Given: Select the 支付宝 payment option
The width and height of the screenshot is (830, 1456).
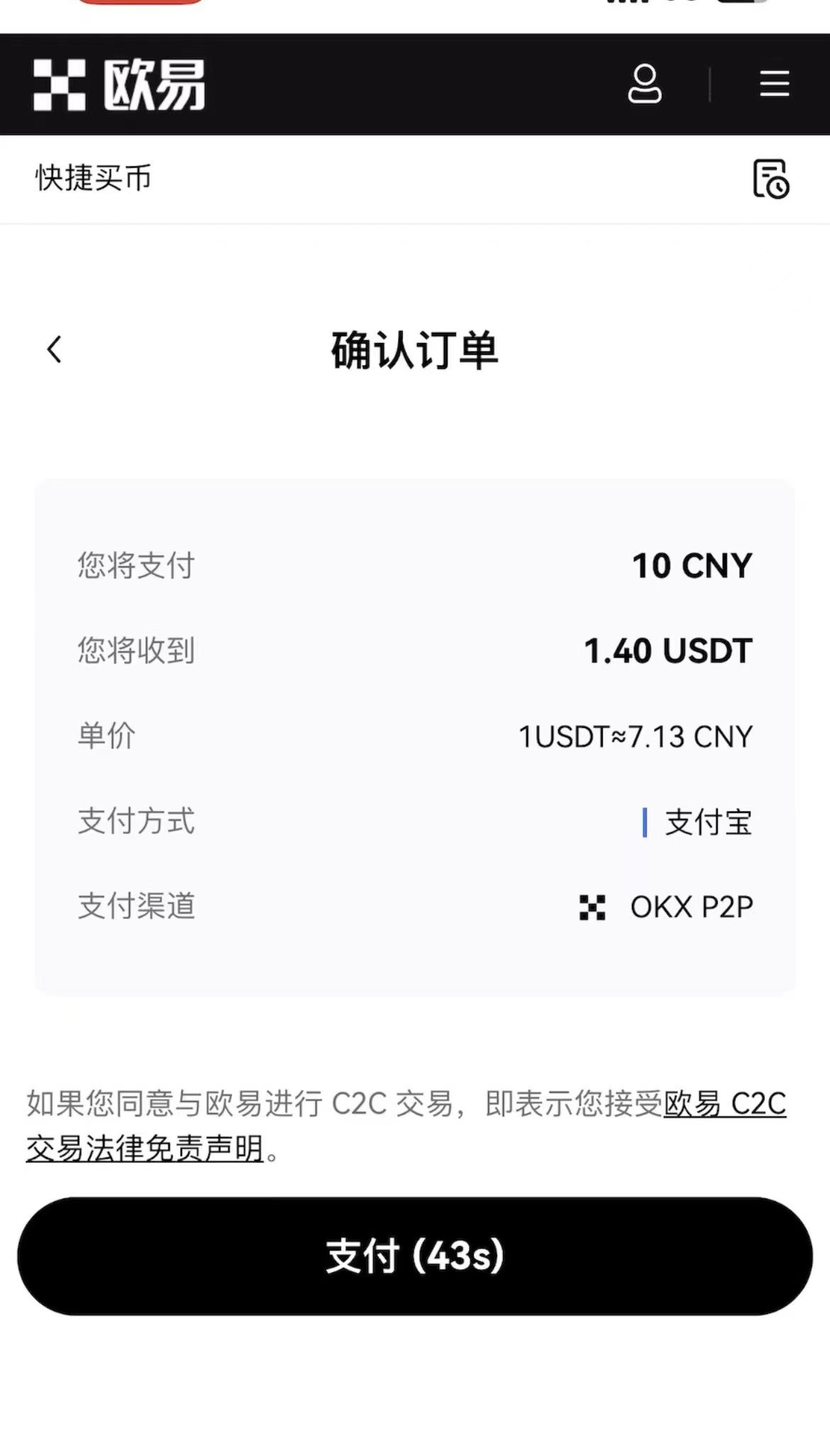Looking at the screenshot, I should (706, 822).
